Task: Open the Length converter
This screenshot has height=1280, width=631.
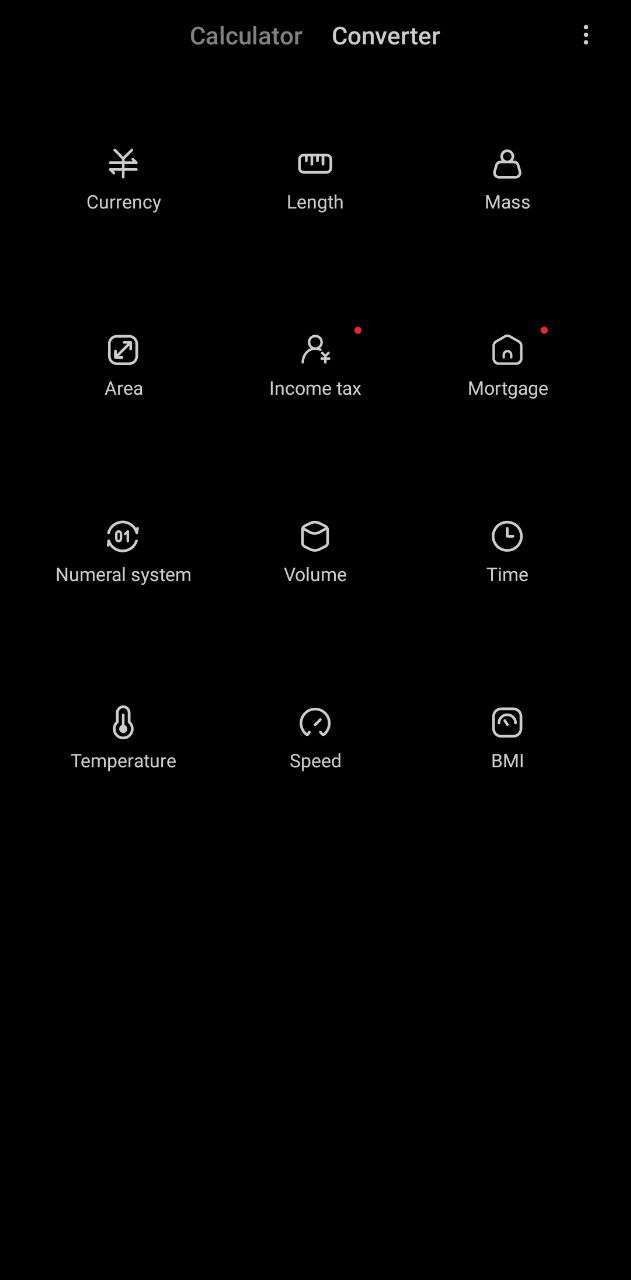Action: (x=315, y=180)
